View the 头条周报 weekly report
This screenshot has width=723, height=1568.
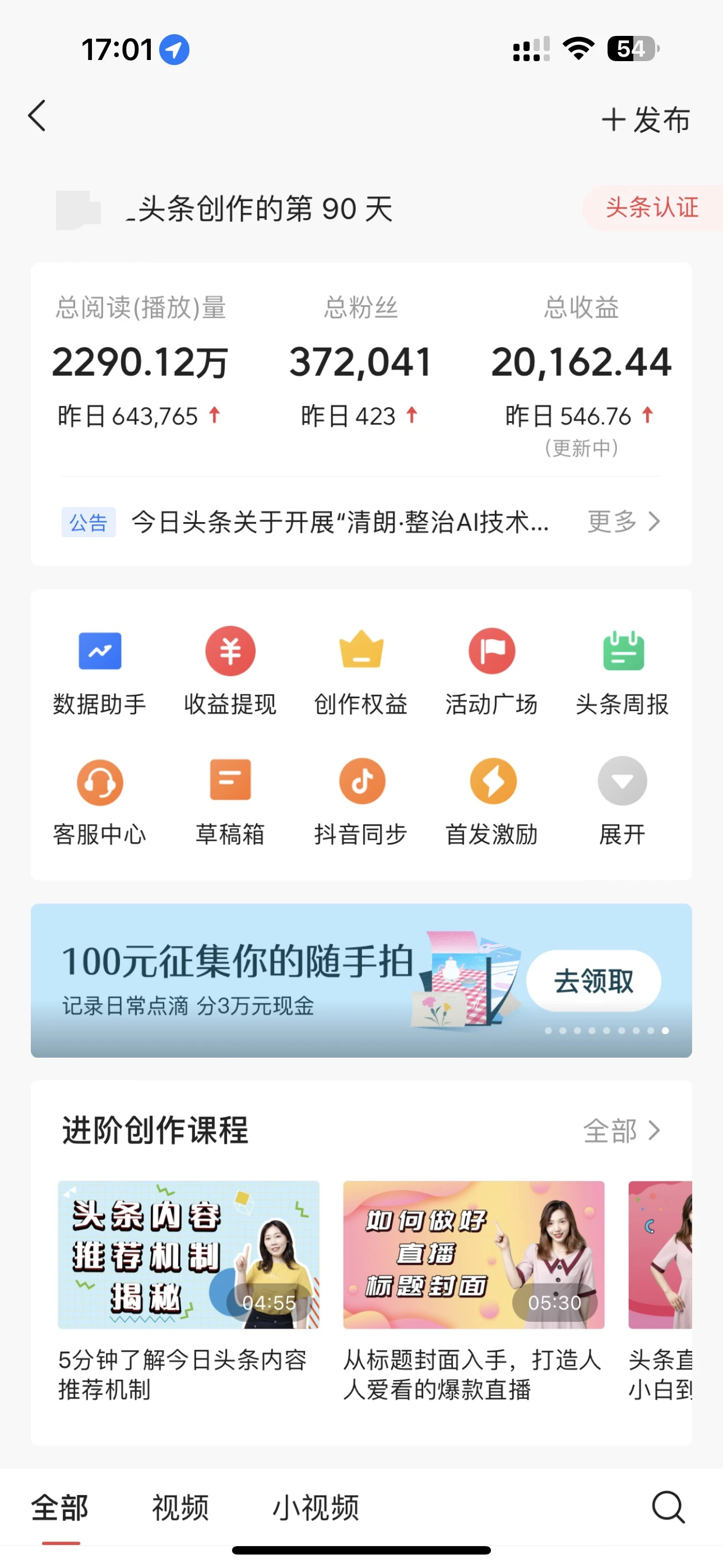[x=622, y=670]
